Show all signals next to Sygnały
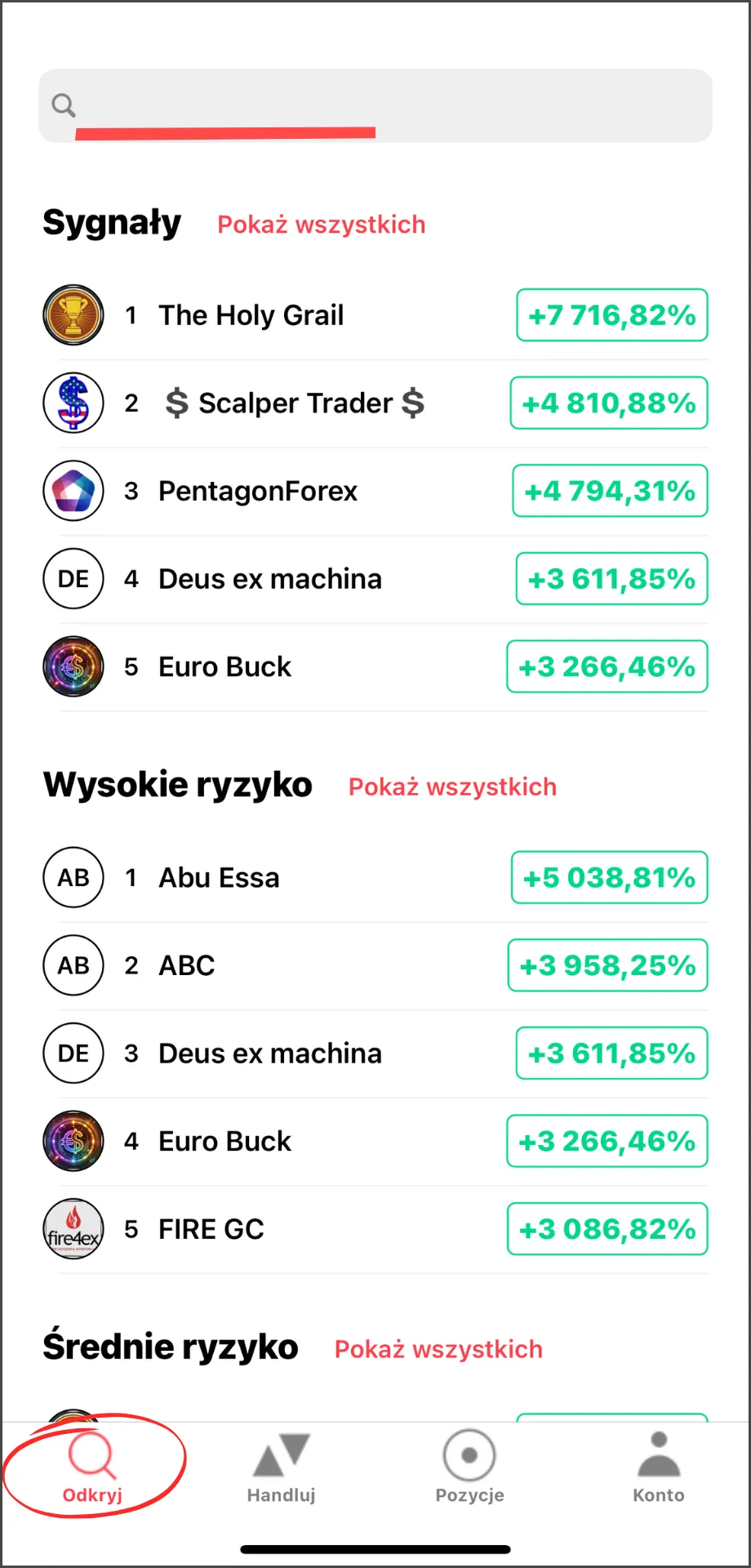Image resolution: width=751 pixels, height=1568 pixels. point(321,225)
